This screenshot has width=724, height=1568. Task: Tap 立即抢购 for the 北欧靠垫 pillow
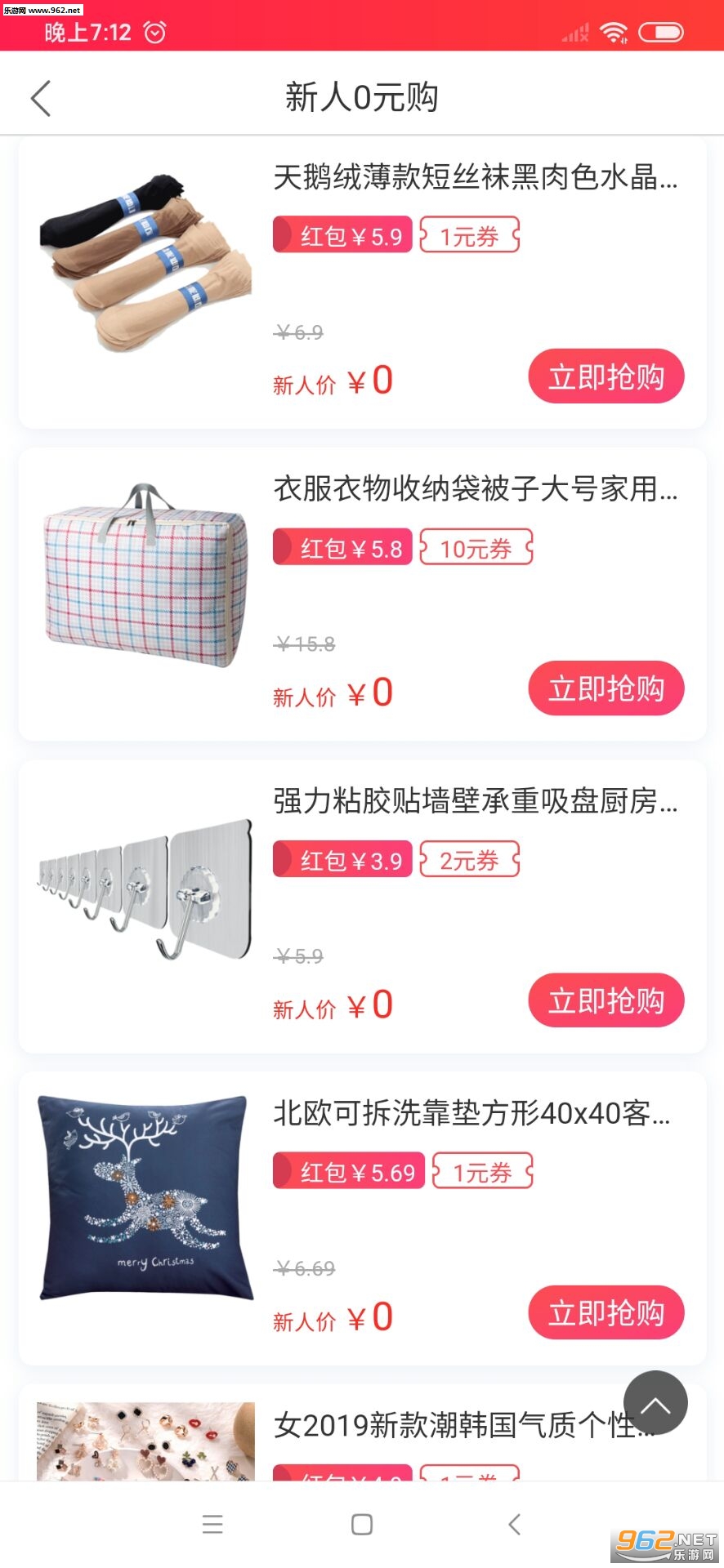606,1312
